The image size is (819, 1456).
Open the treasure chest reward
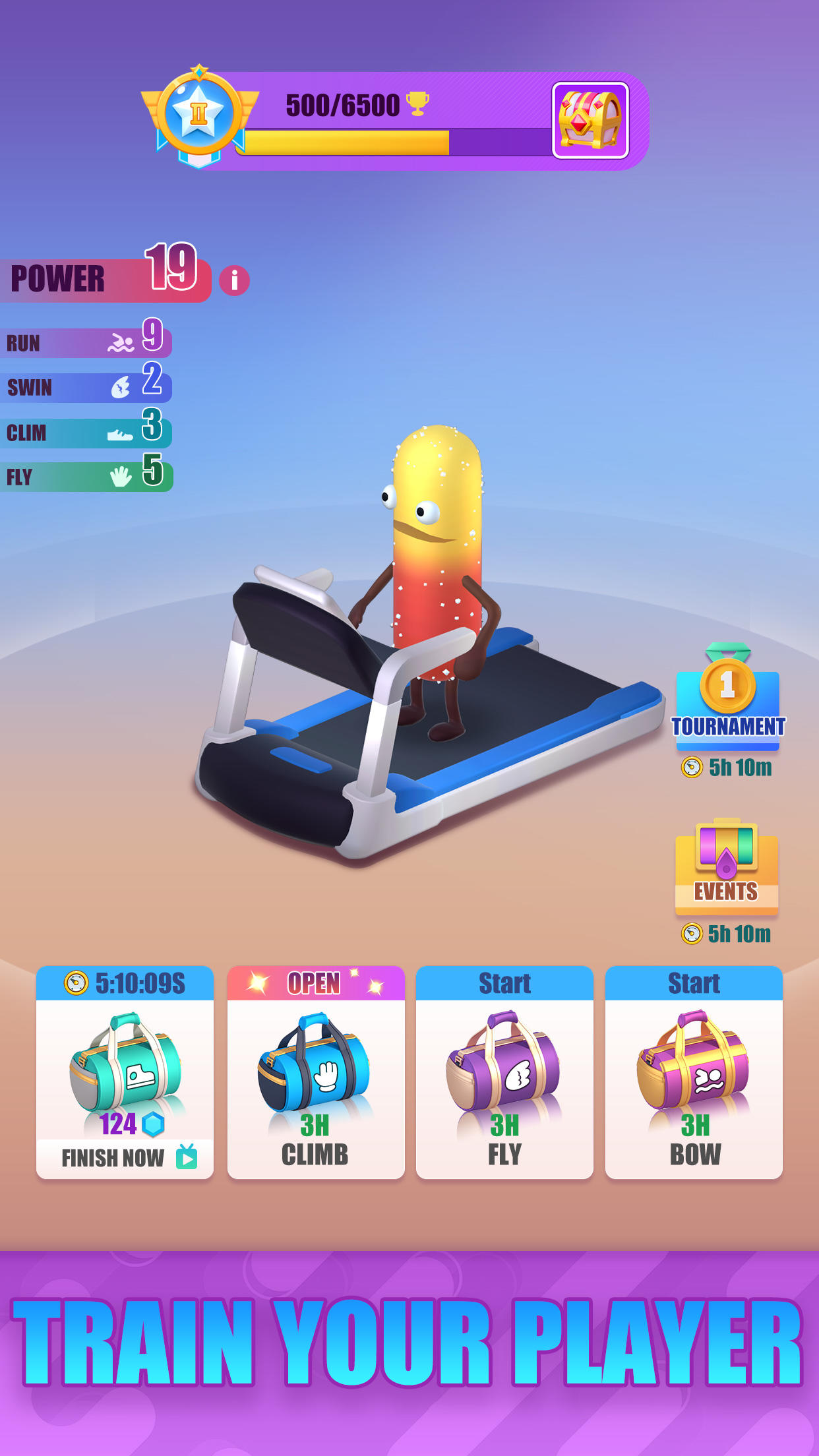[x=590, y=120]
